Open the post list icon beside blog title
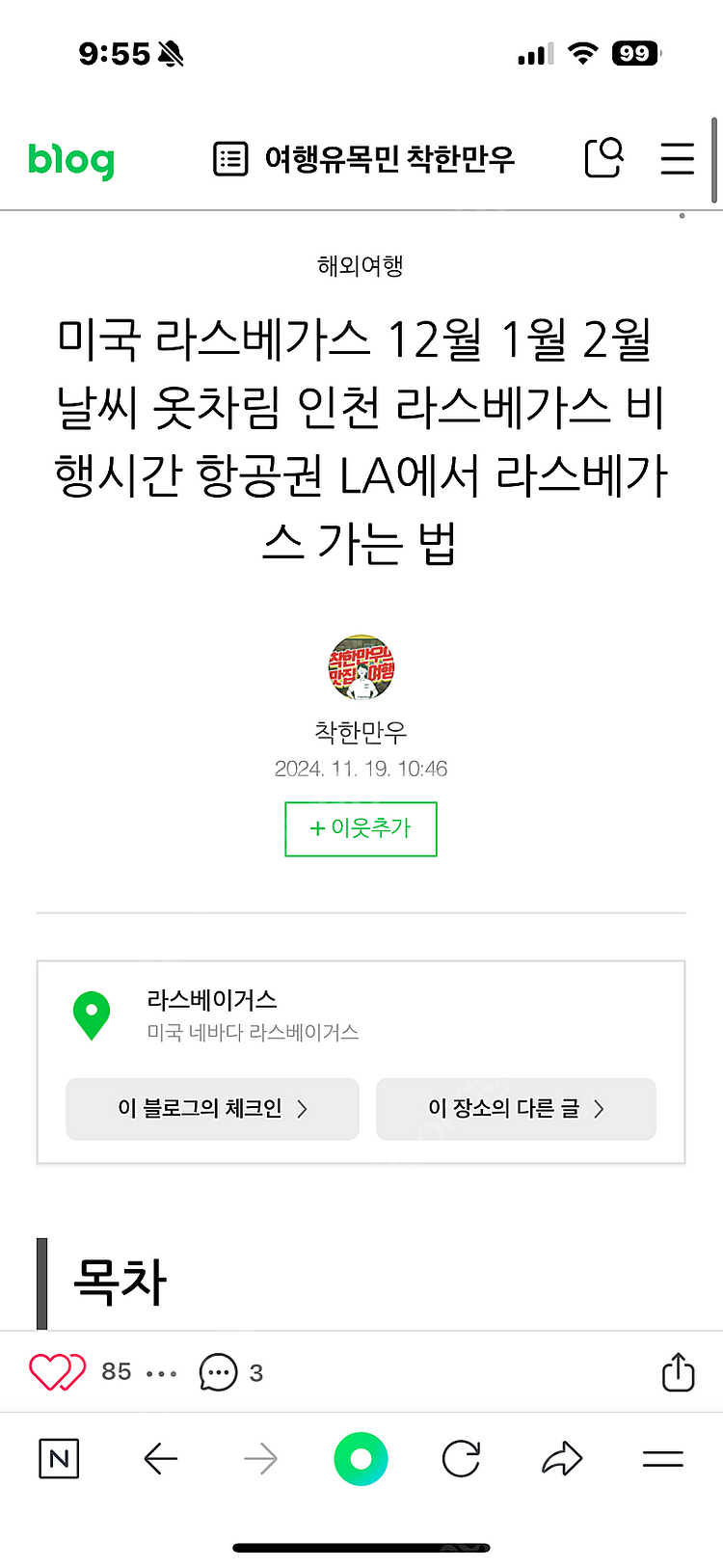The image size is (723, 1568). click(x=231, y=159)
